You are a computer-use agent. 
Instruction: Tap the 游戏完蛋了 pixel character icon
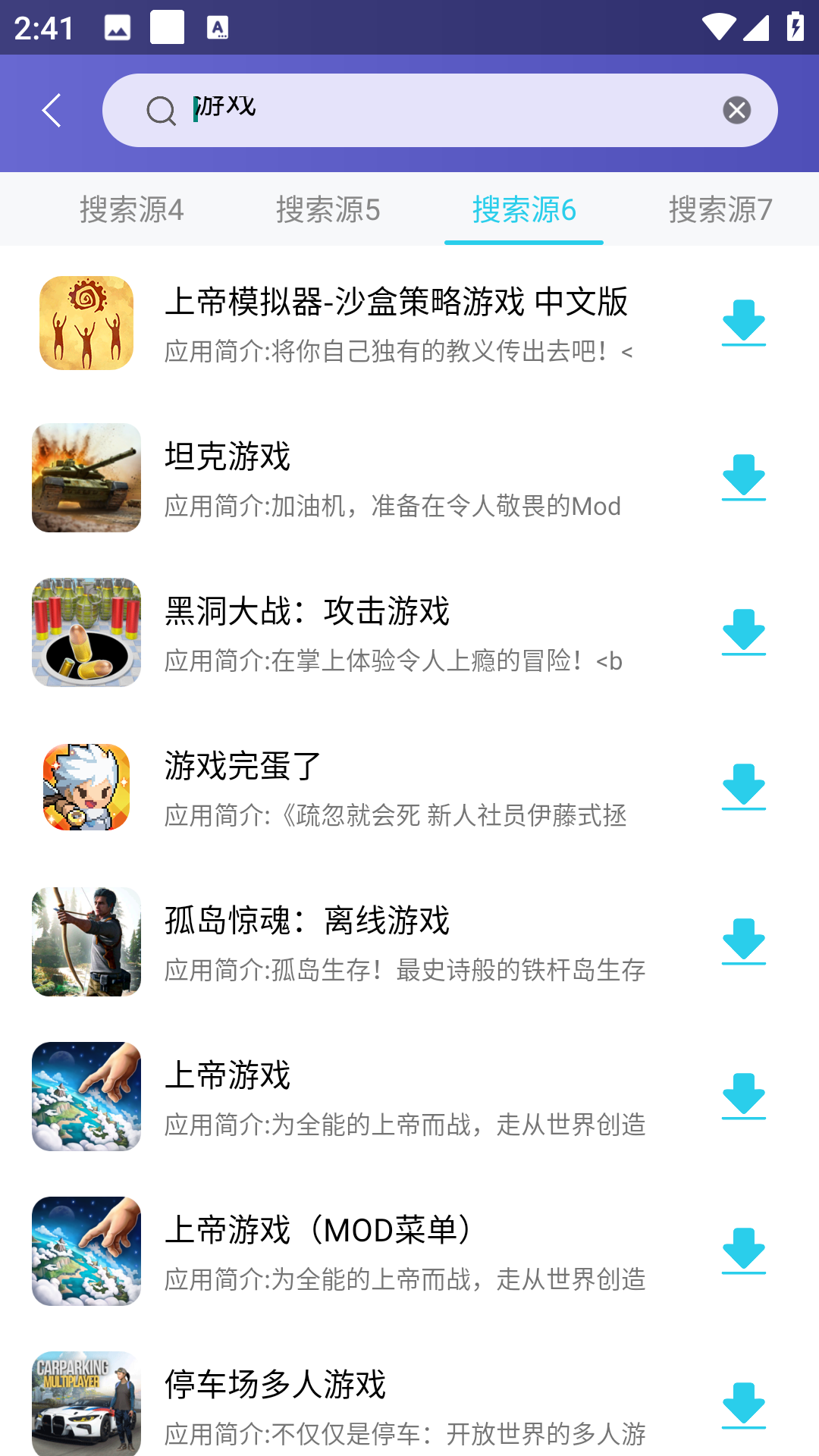pyautogui.click(x=86, y=787)
